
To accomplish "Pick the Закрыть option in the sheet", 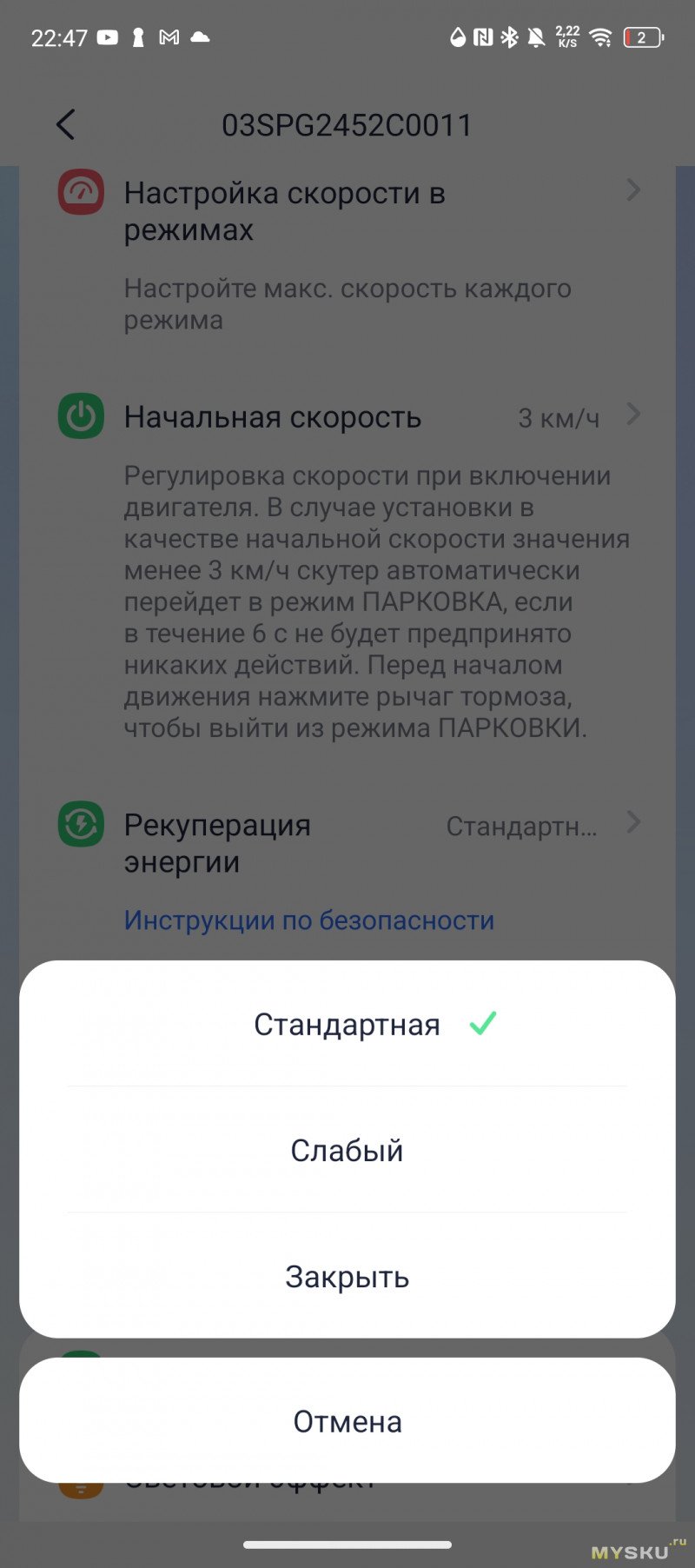I will click(347, 1276).
